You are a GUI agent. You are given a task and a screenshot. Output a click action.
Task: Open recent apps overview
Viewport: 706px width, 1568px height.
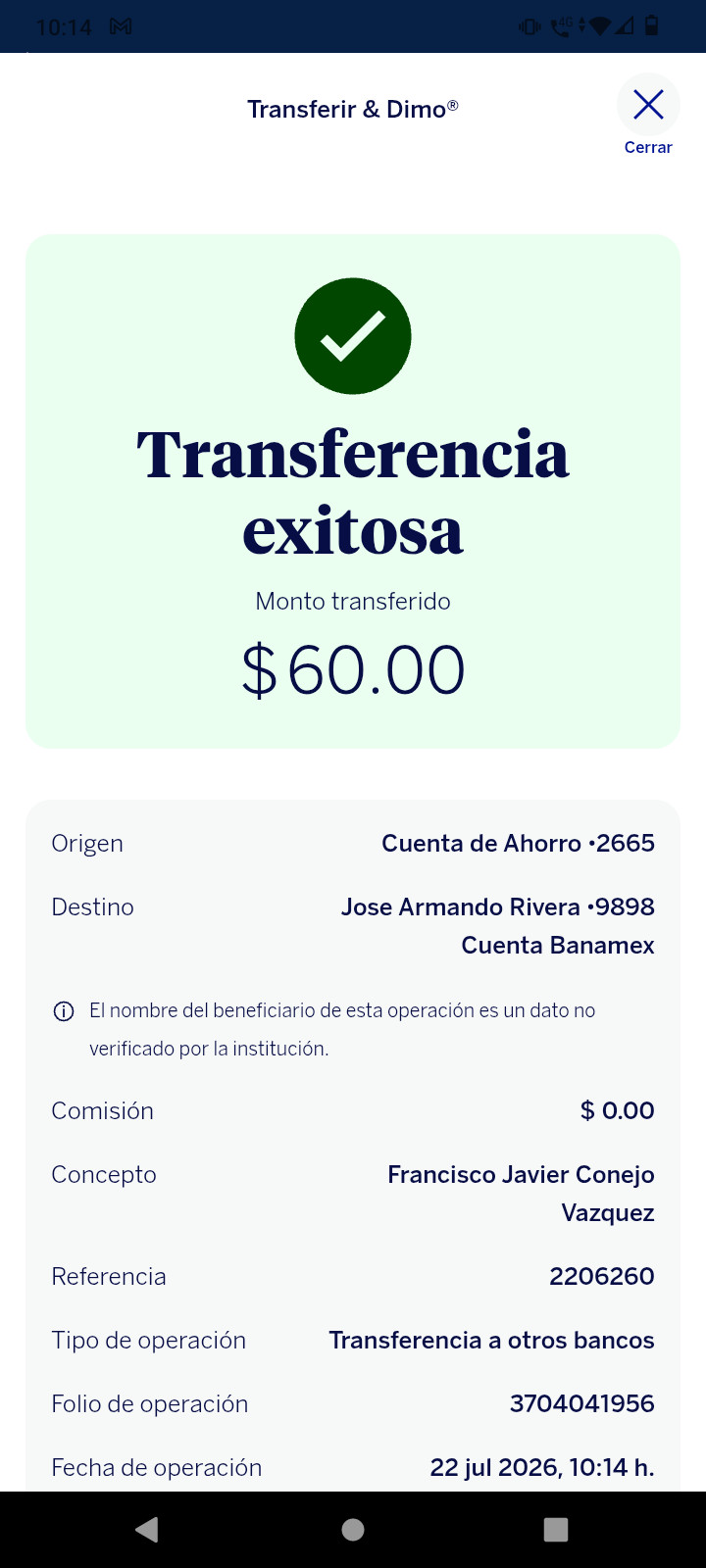(556, 1530)
